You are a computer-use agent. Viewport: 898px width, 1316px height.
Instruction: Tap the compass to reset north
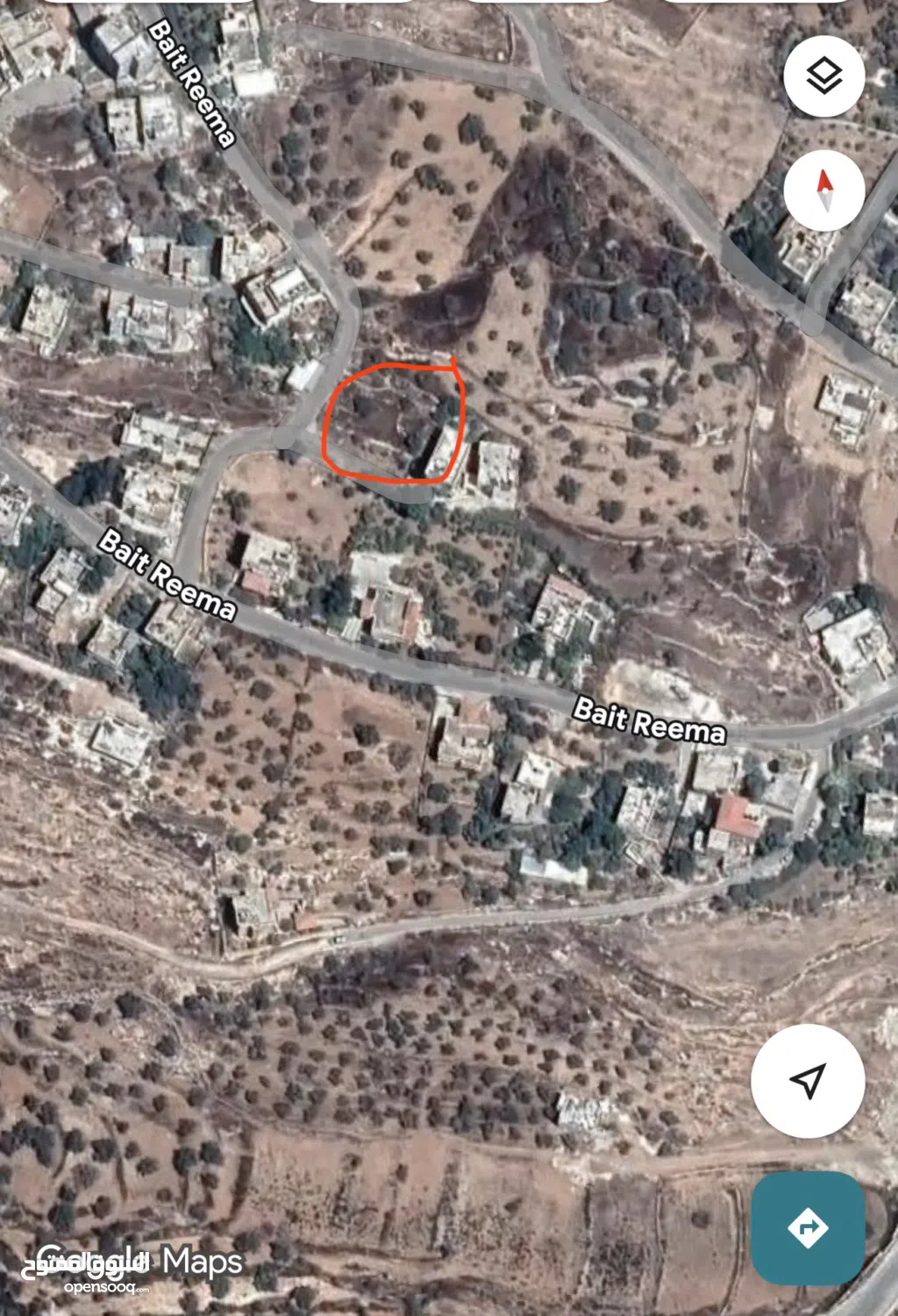coord(823,190)
